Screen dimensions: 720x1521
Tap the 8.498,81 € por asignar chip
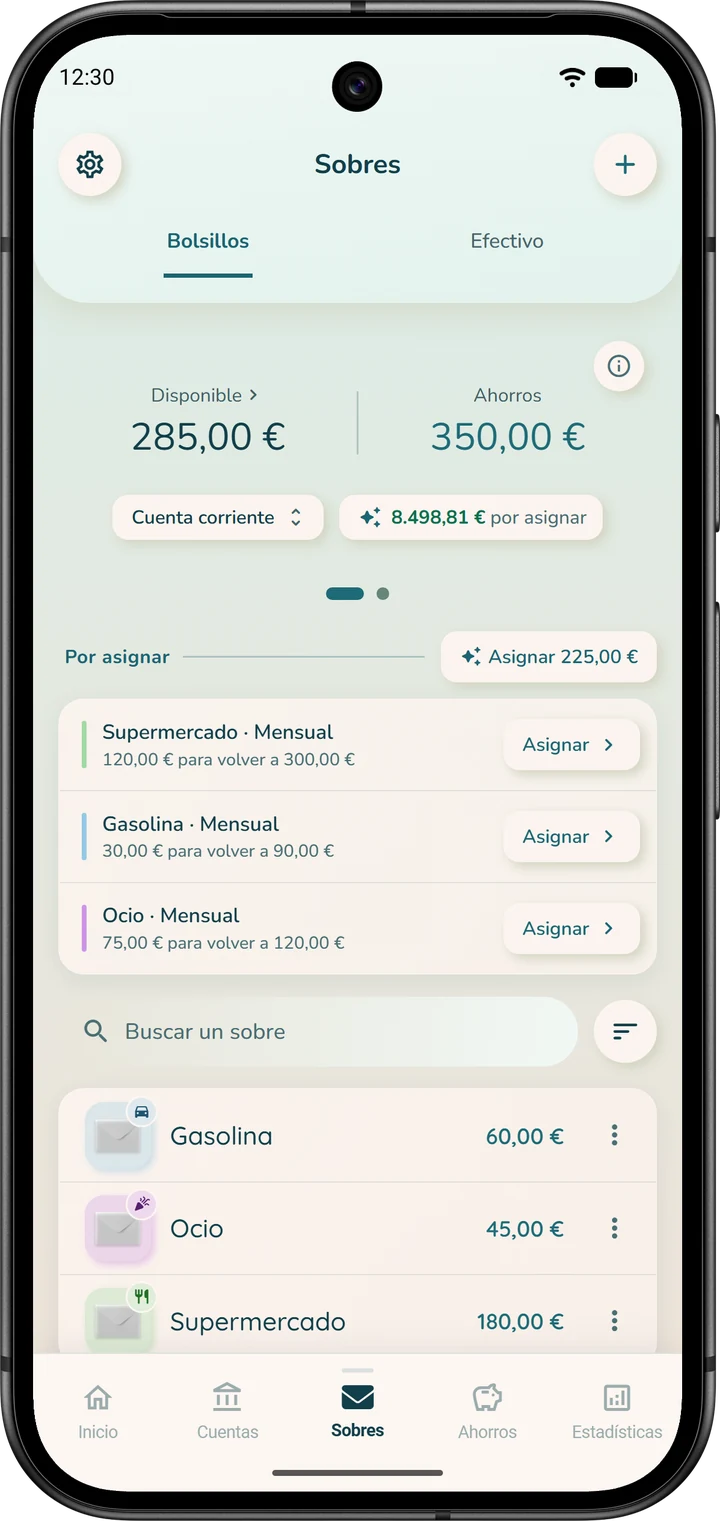pos(471,517)
